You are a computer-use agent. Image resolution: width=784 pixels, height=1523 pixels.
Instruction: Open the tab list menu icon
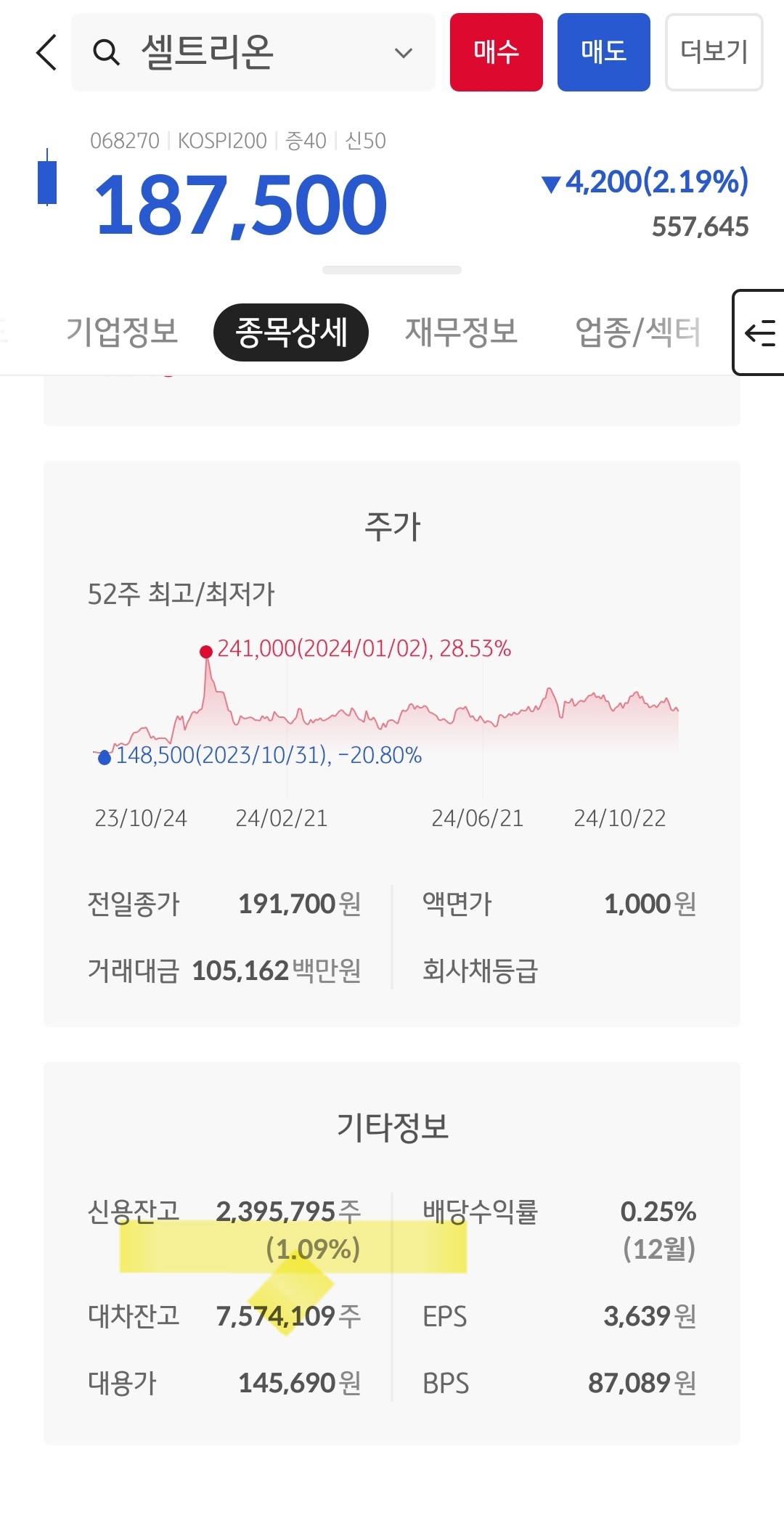(759, 332)
